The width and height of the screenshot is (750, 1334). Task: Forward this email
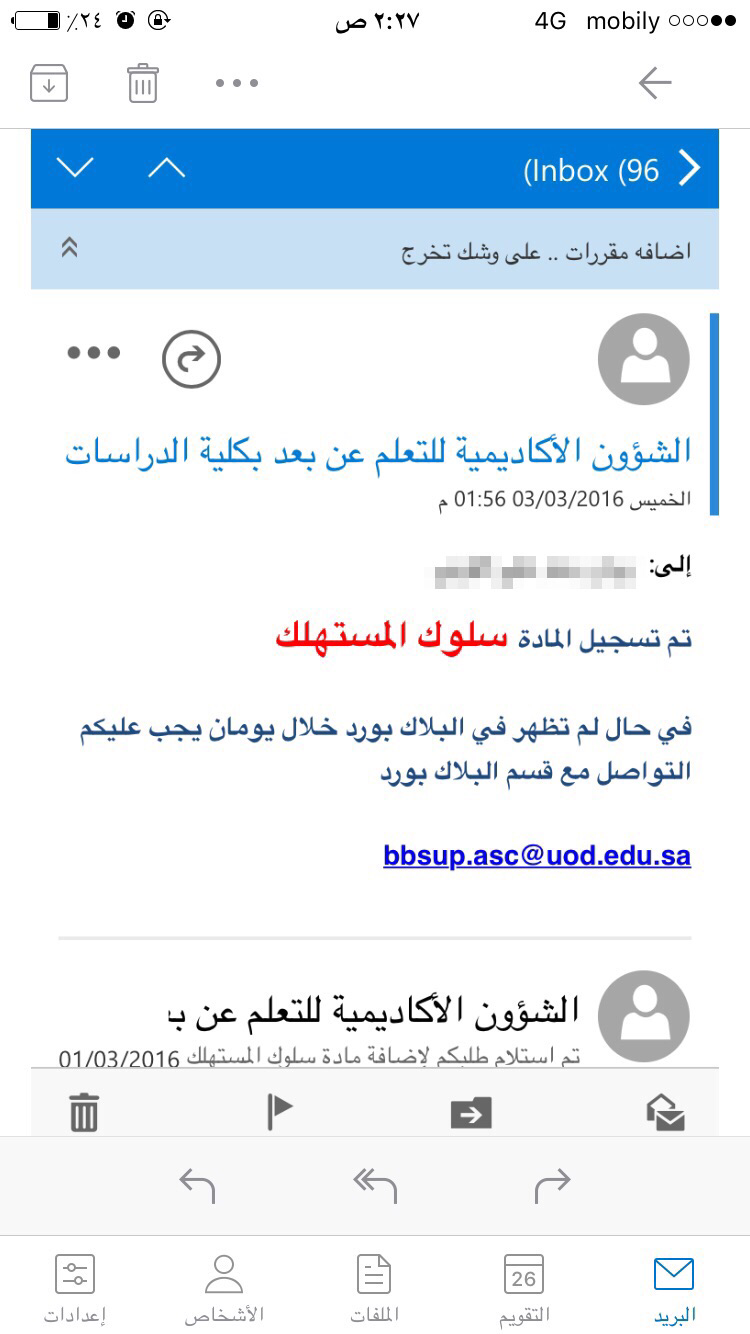point(552,1185)
